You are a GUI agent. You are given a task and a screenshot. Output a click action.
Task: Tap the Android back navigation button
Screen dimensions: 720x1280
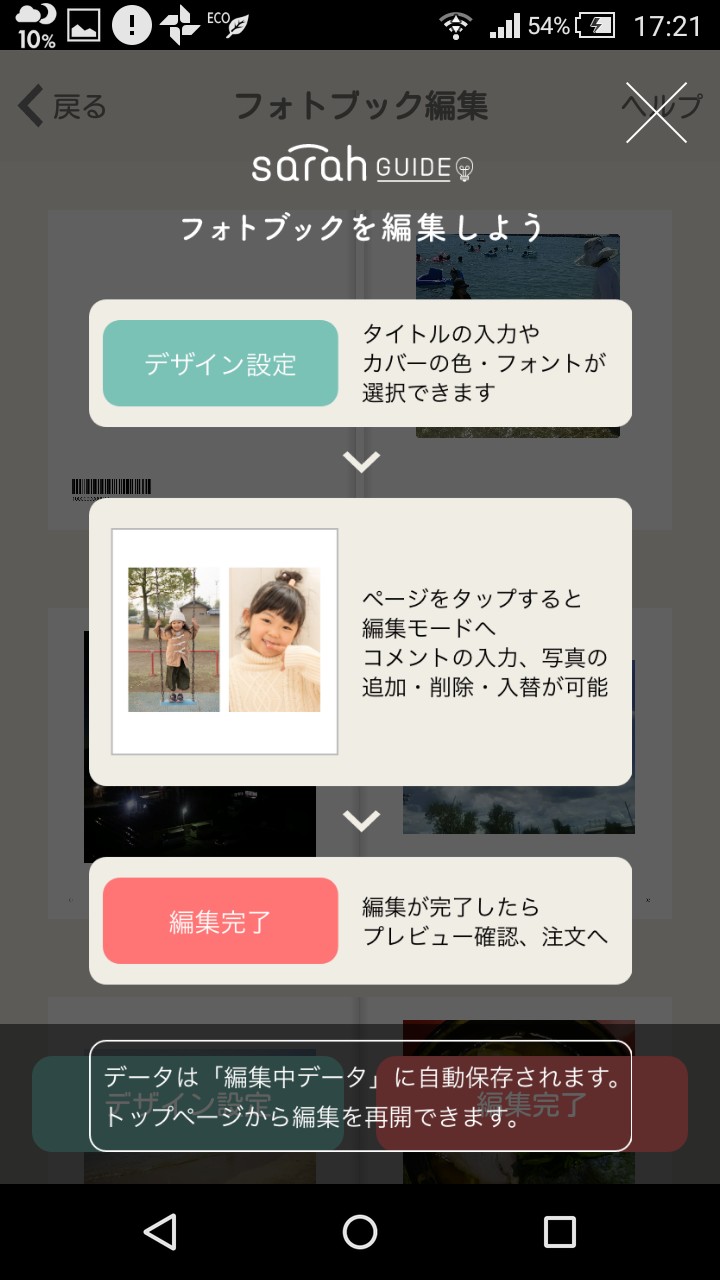[x=160, y=1232]
